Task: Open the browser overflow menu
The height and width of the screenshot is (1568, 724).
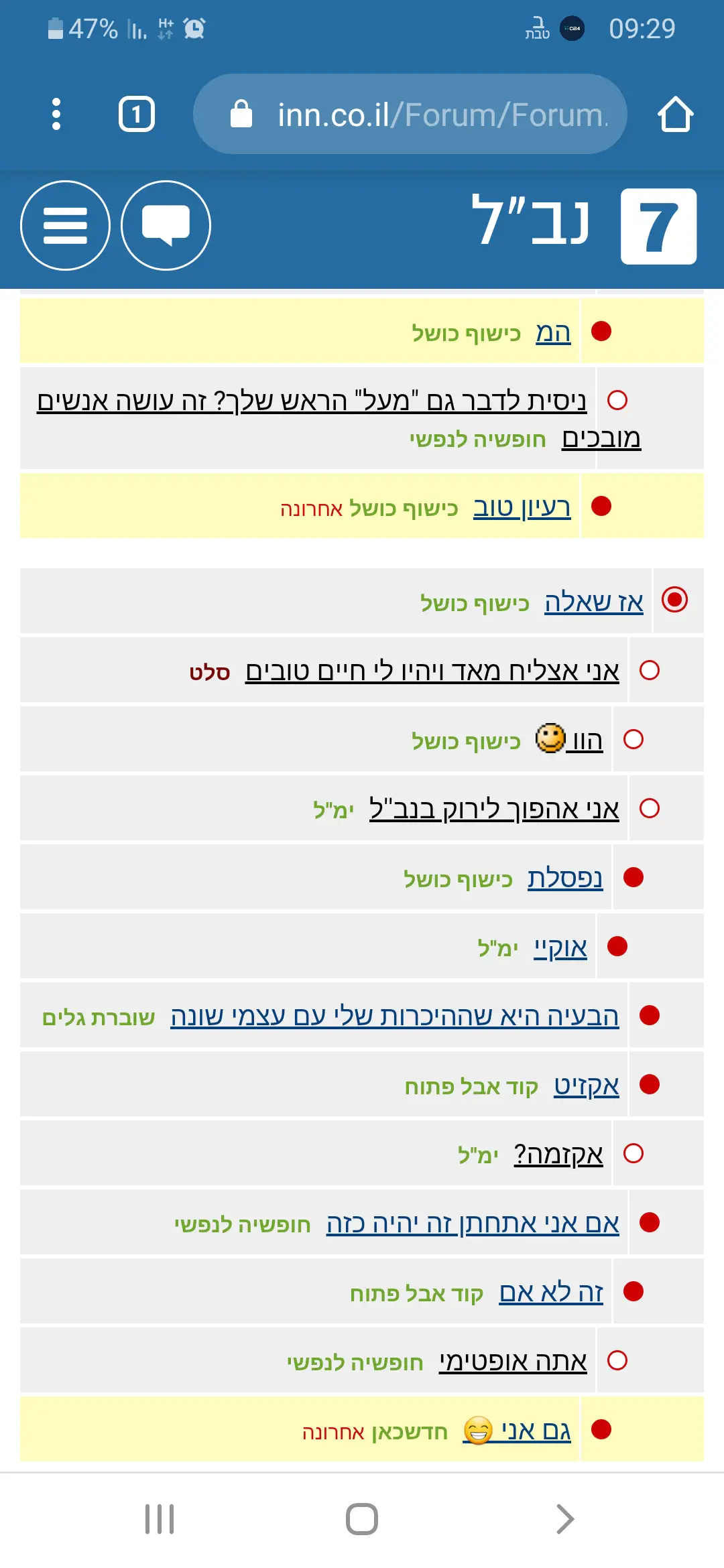Action: [x=56, y=114]
